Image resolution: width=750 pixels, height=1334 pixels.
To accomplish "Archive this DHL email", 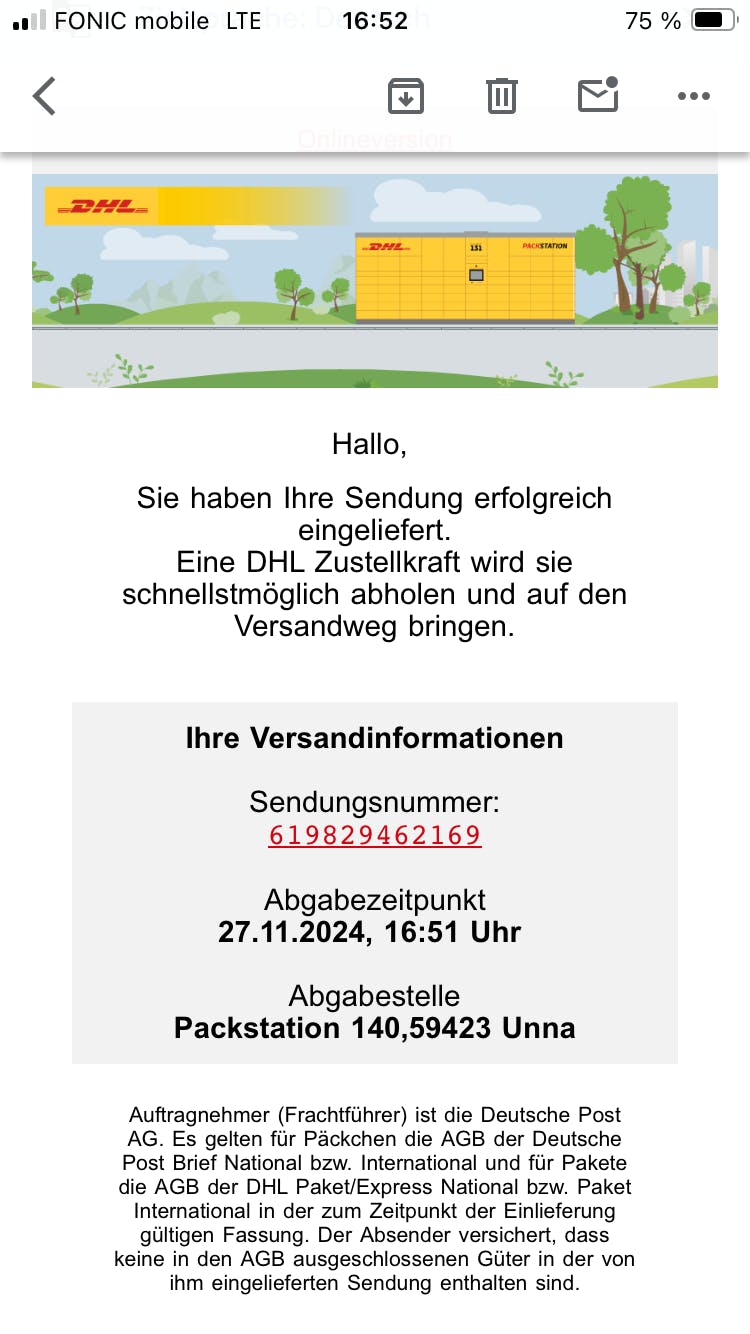I will click(406, 96).
